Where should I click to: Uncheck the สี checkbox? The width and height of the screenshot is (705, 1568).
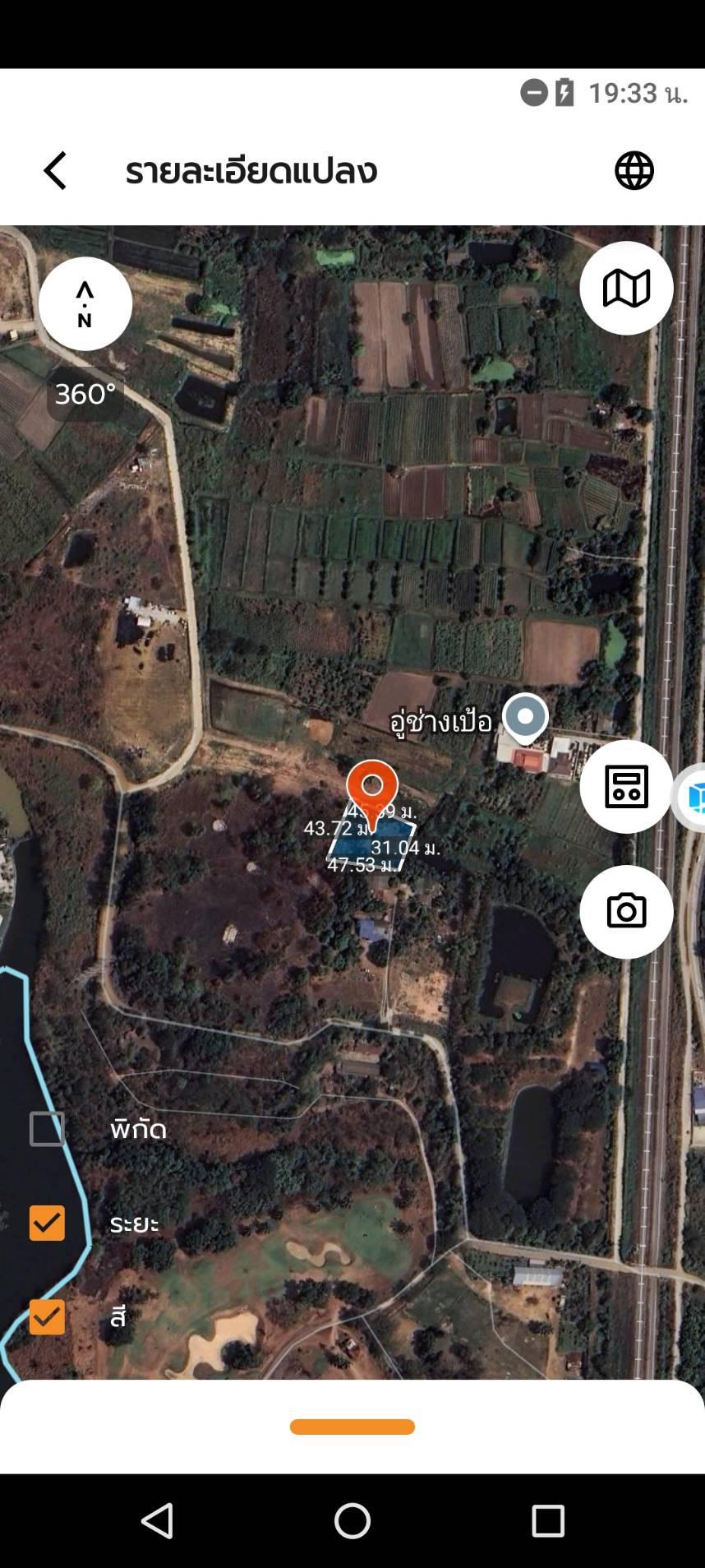47,1316
